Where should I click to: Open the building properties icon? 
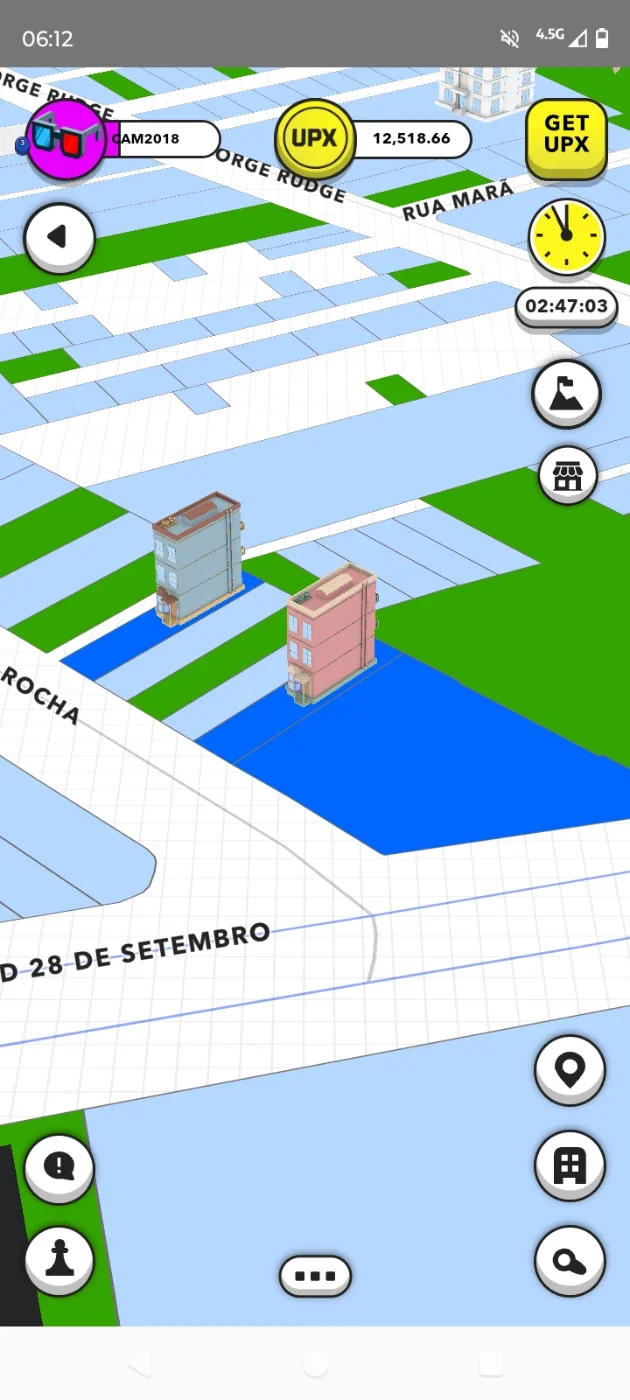[570, 1166]
